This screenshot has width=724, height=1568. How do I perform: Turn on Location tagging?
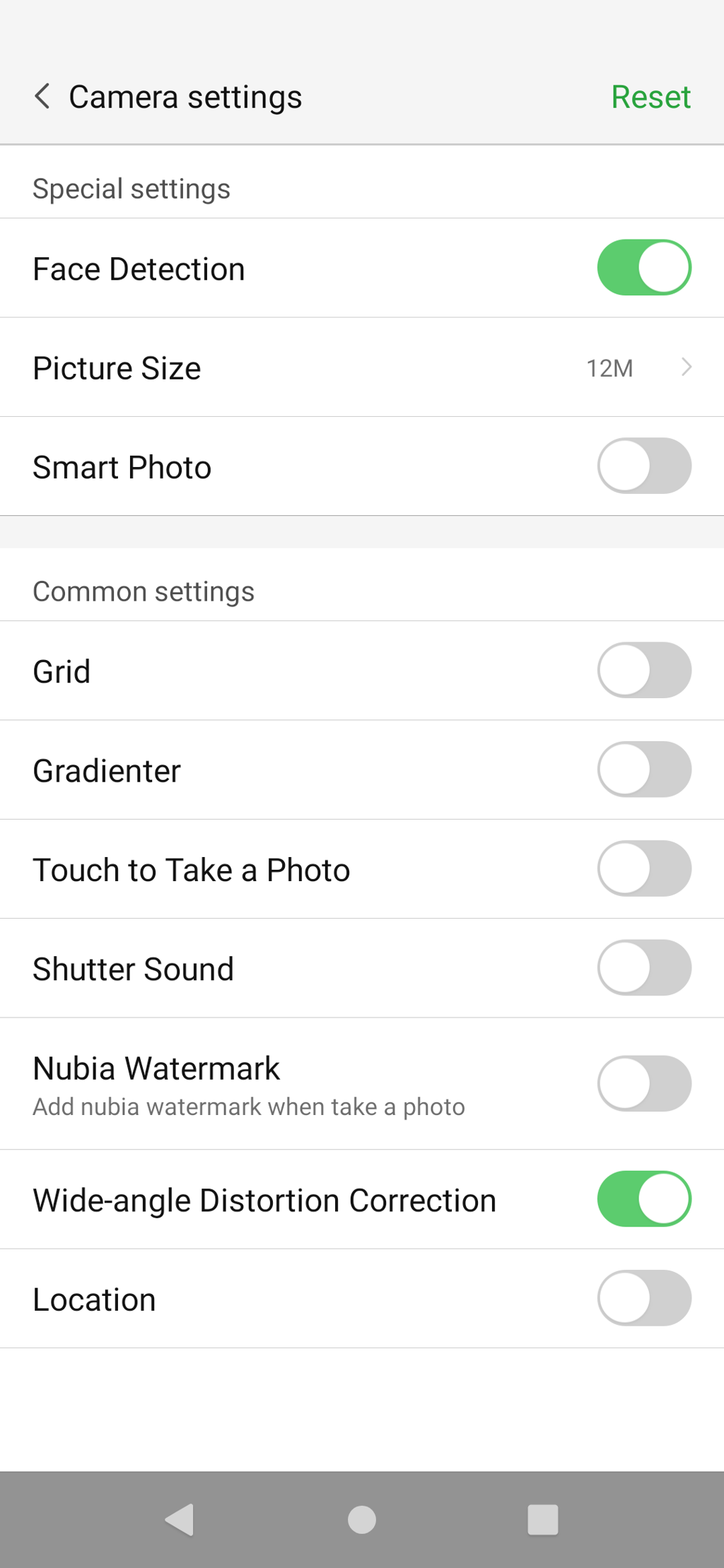(643, 1299)
